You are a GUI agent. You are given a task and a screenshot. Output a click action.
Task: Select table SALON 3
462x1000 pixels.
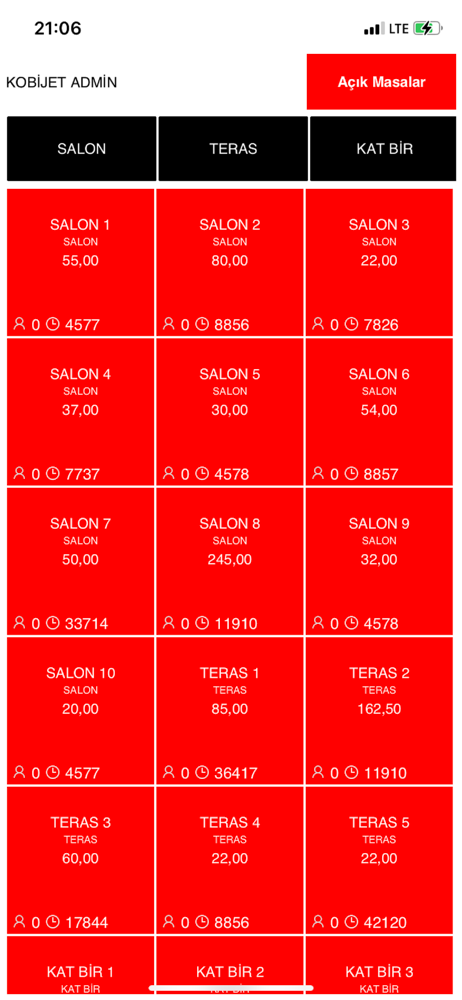click(379, 262)
